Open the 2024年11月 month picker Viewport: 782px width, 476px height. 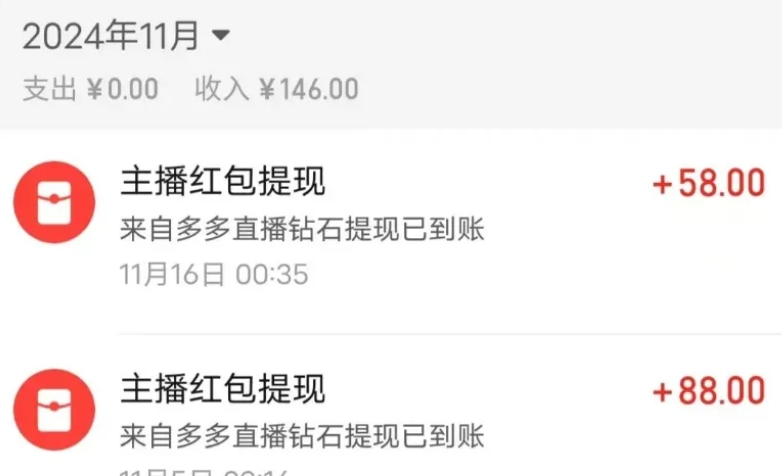pyautogui.click(x=125, y=37)
